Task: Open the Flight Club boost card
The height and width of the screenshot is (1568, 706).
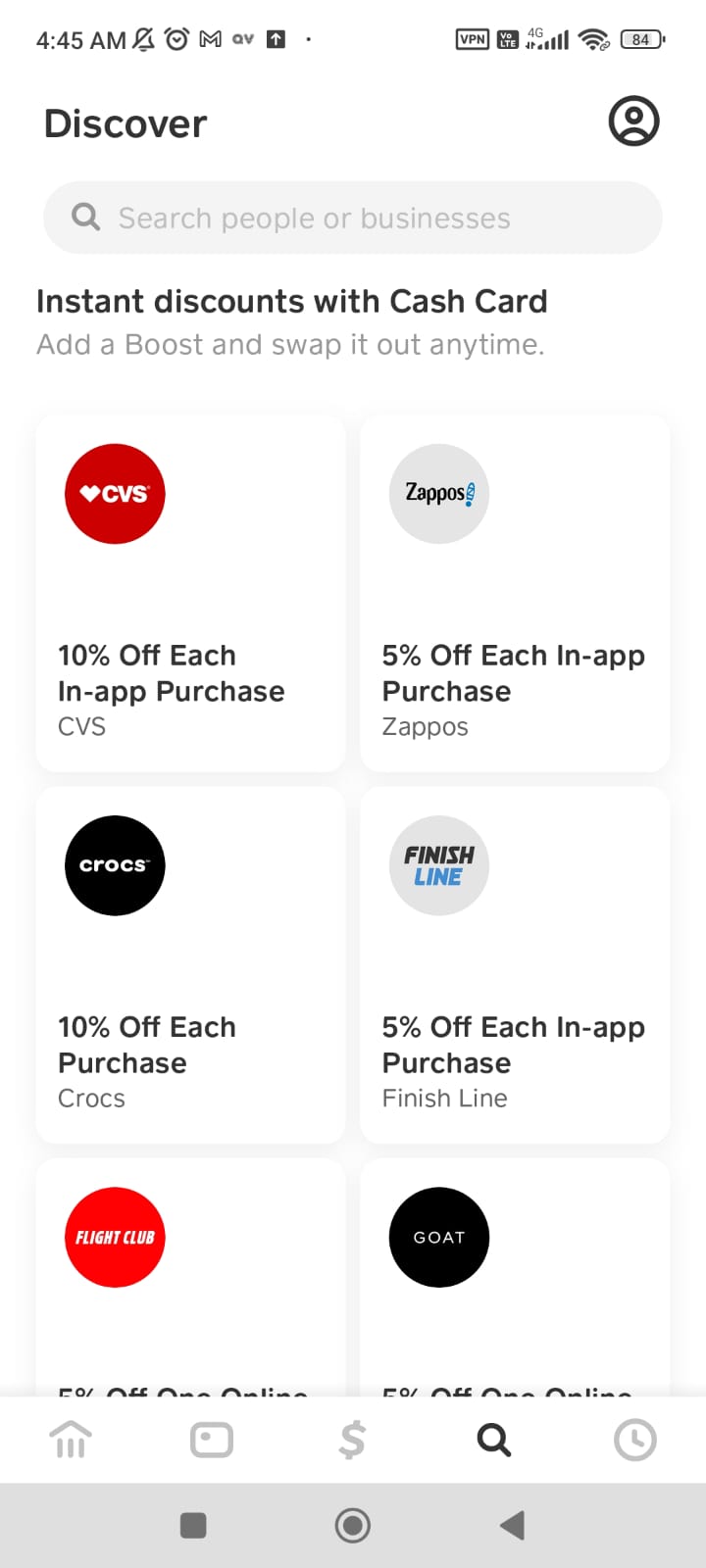Action: pos(190,1277)
